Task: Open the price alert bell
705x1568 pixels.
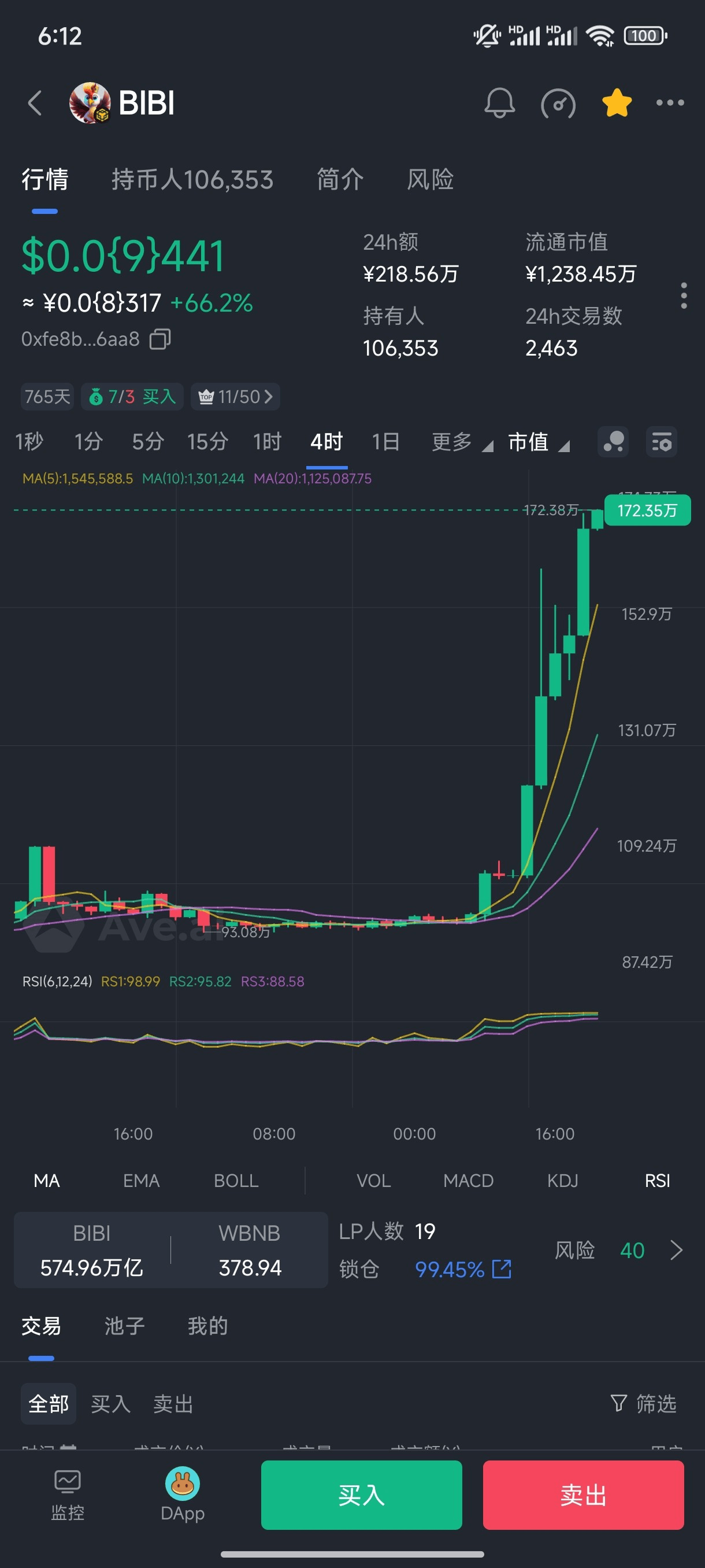Action: coord(499,103)
